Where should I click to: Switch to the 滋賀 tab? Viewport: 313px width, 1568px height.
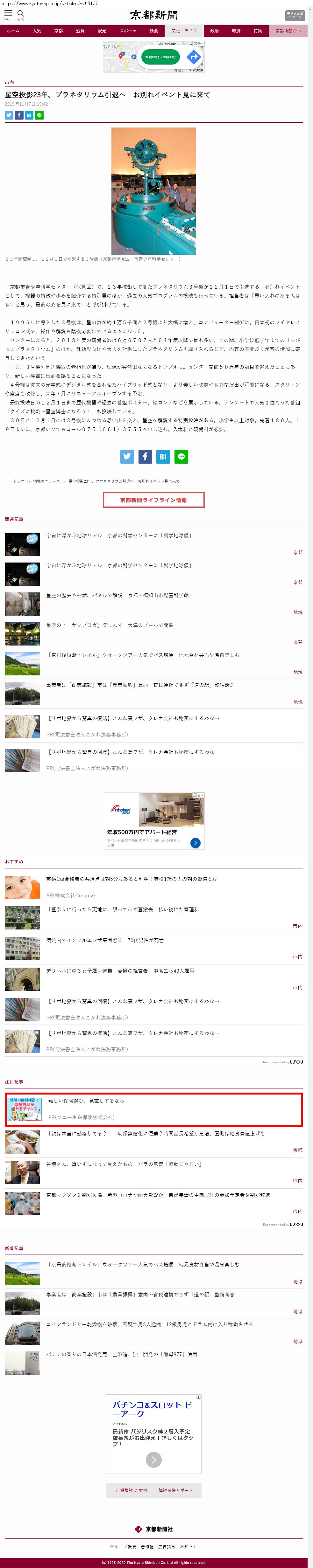click(x=80, y=31)
